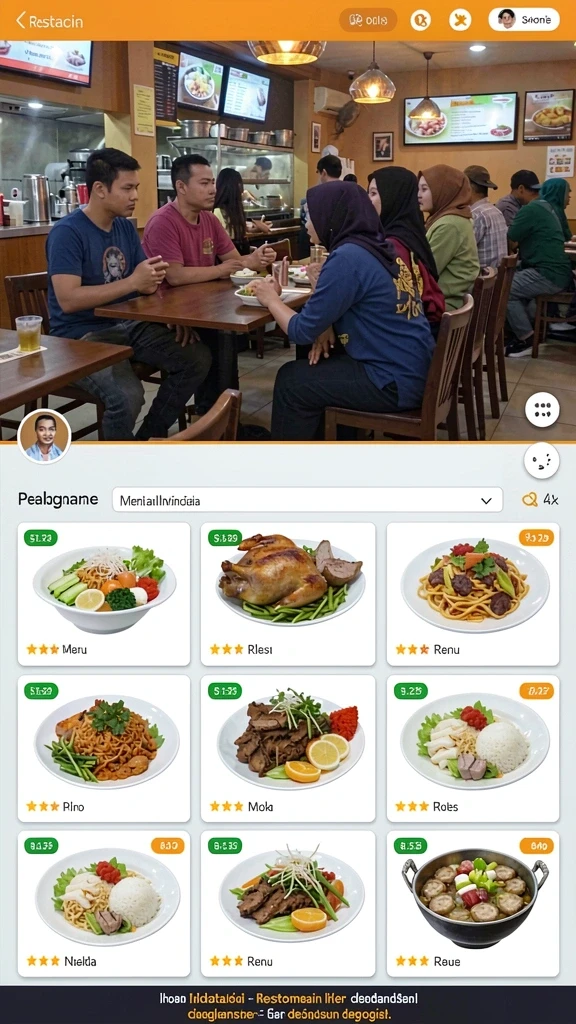This screenshot has height=1024, width=576.
Task: Open the Mentaillnvindeia dropdown
Action: [308, 500]
